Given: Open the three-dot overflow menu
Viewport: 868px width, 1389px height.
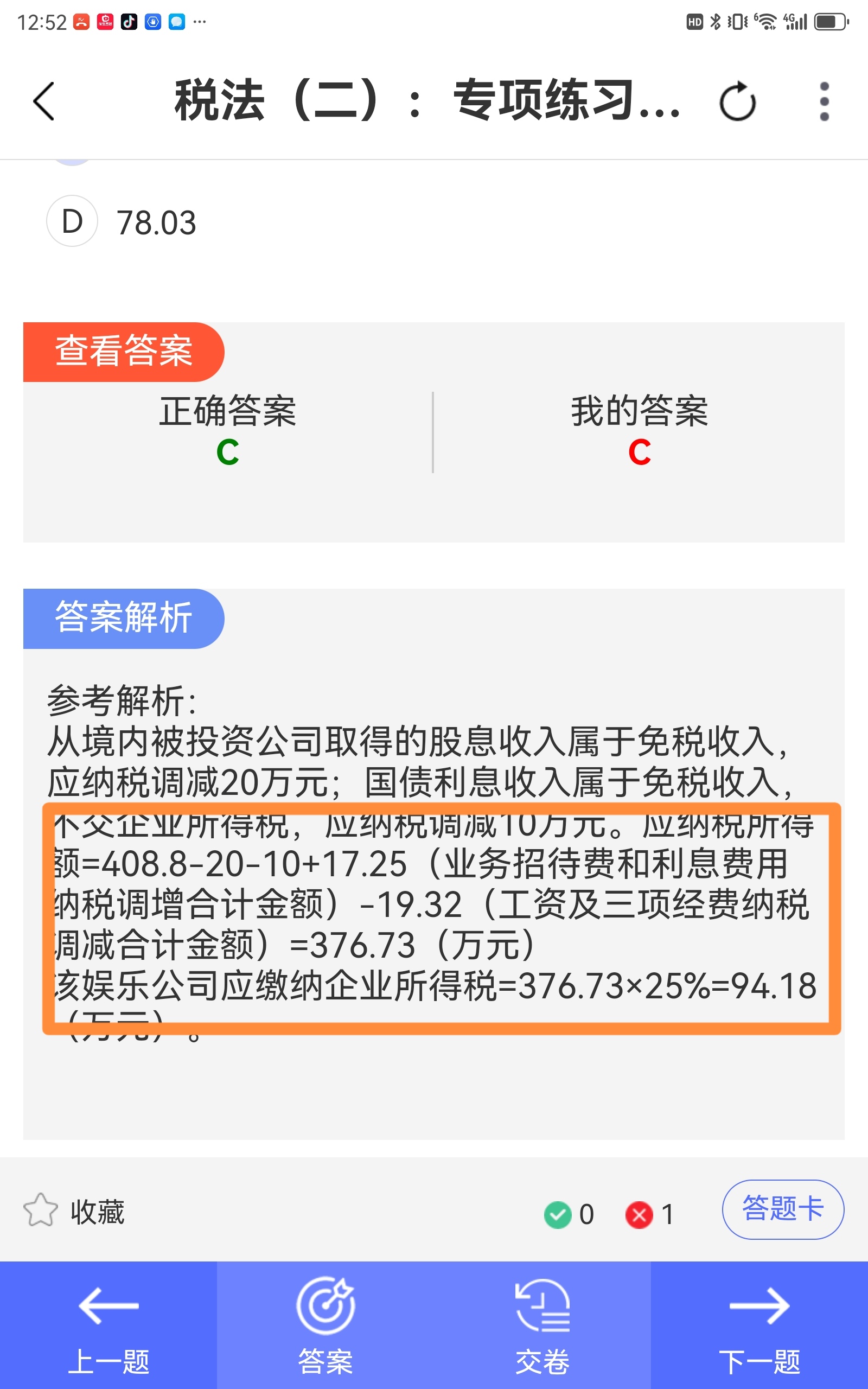Looking at the screenshot, I should [825, 101].
